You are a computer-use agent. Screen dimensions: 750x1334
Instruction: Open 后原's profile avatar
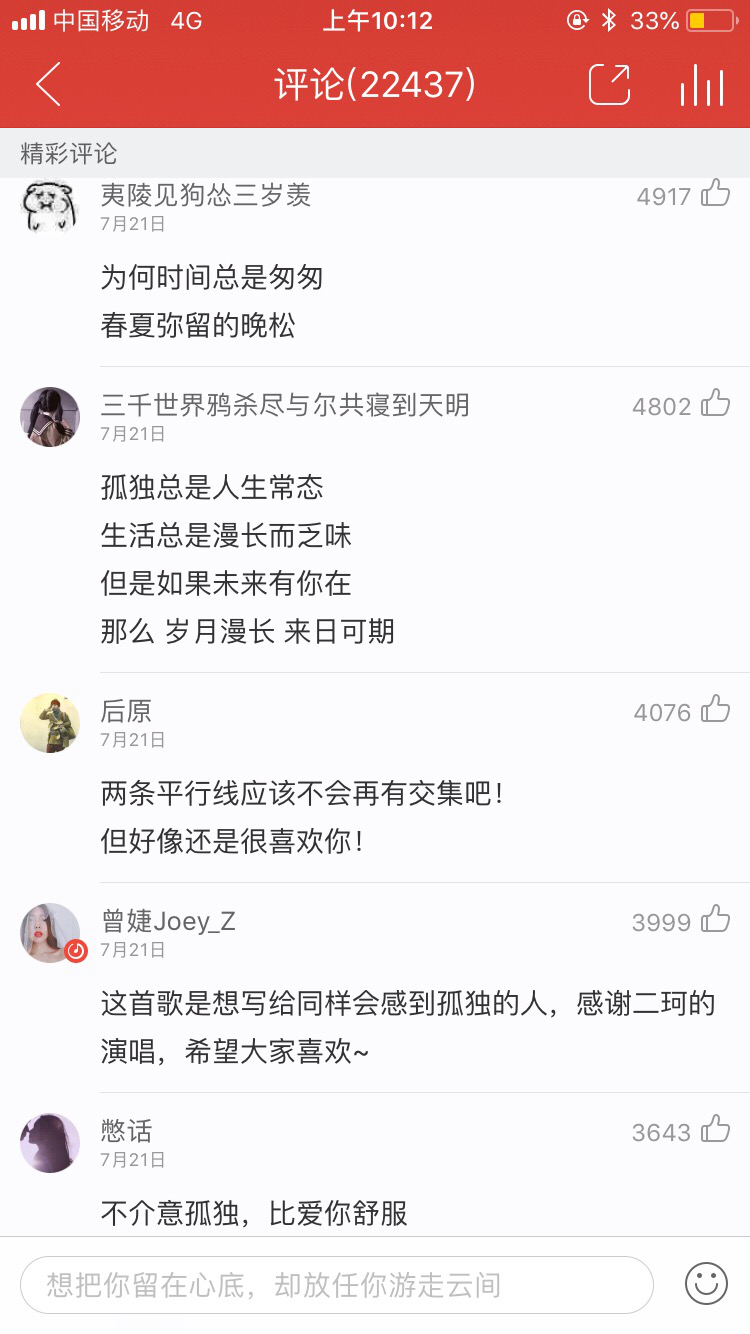pos(50,723)
